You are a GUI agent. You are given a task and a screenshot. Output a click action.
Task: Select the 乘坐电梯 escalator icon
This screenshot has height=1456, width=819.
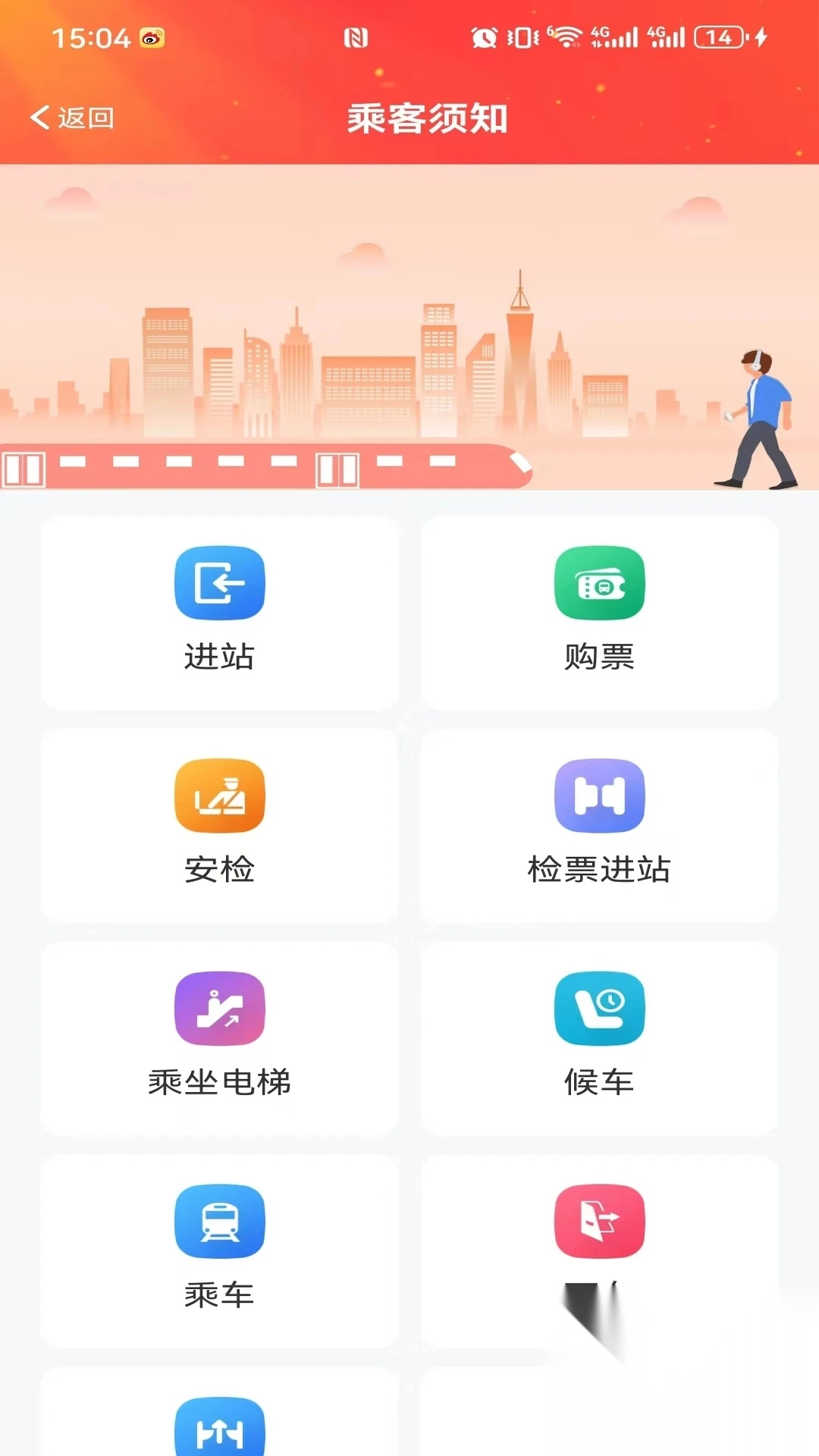pyautogui.click(x=220, y=1009)
